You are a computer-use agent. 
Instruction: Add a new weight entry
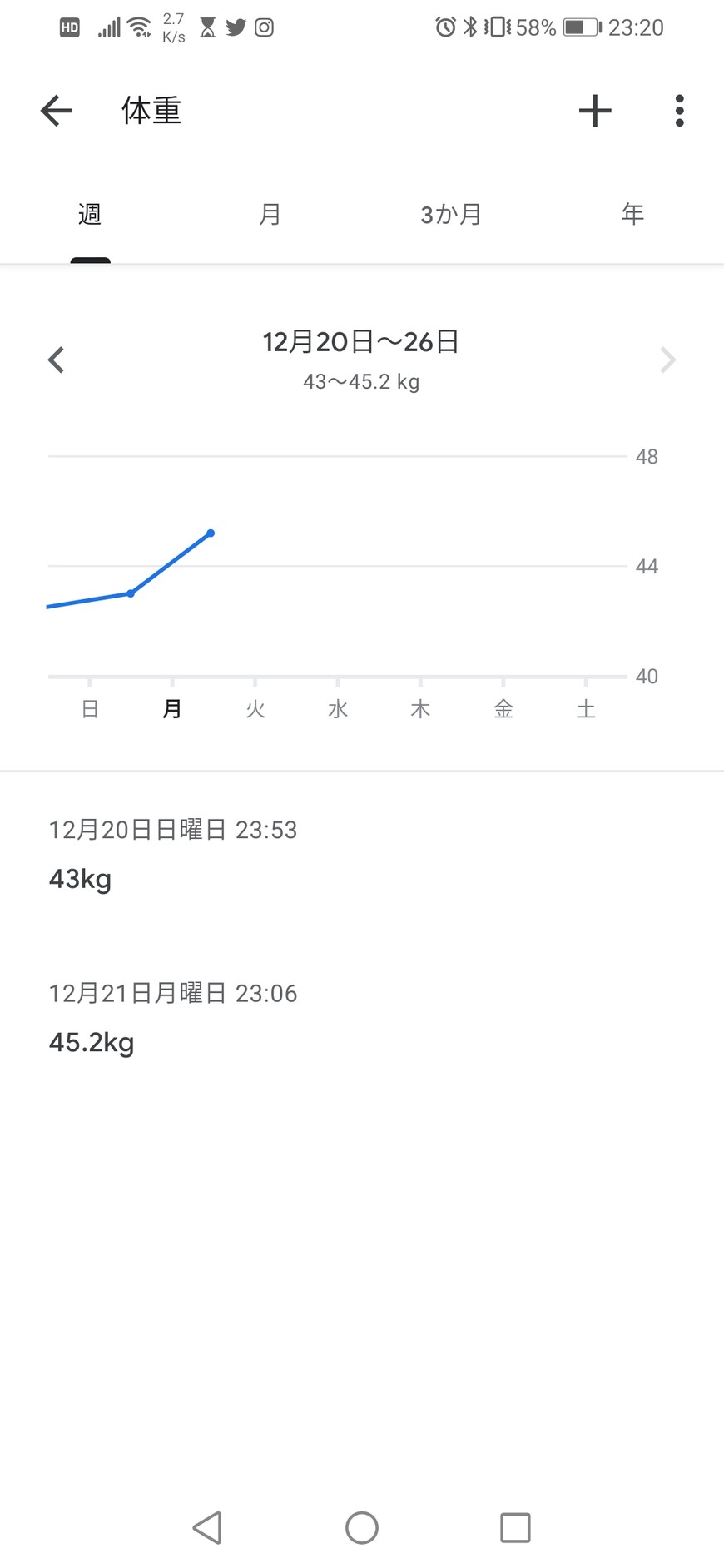pos(595,111)
